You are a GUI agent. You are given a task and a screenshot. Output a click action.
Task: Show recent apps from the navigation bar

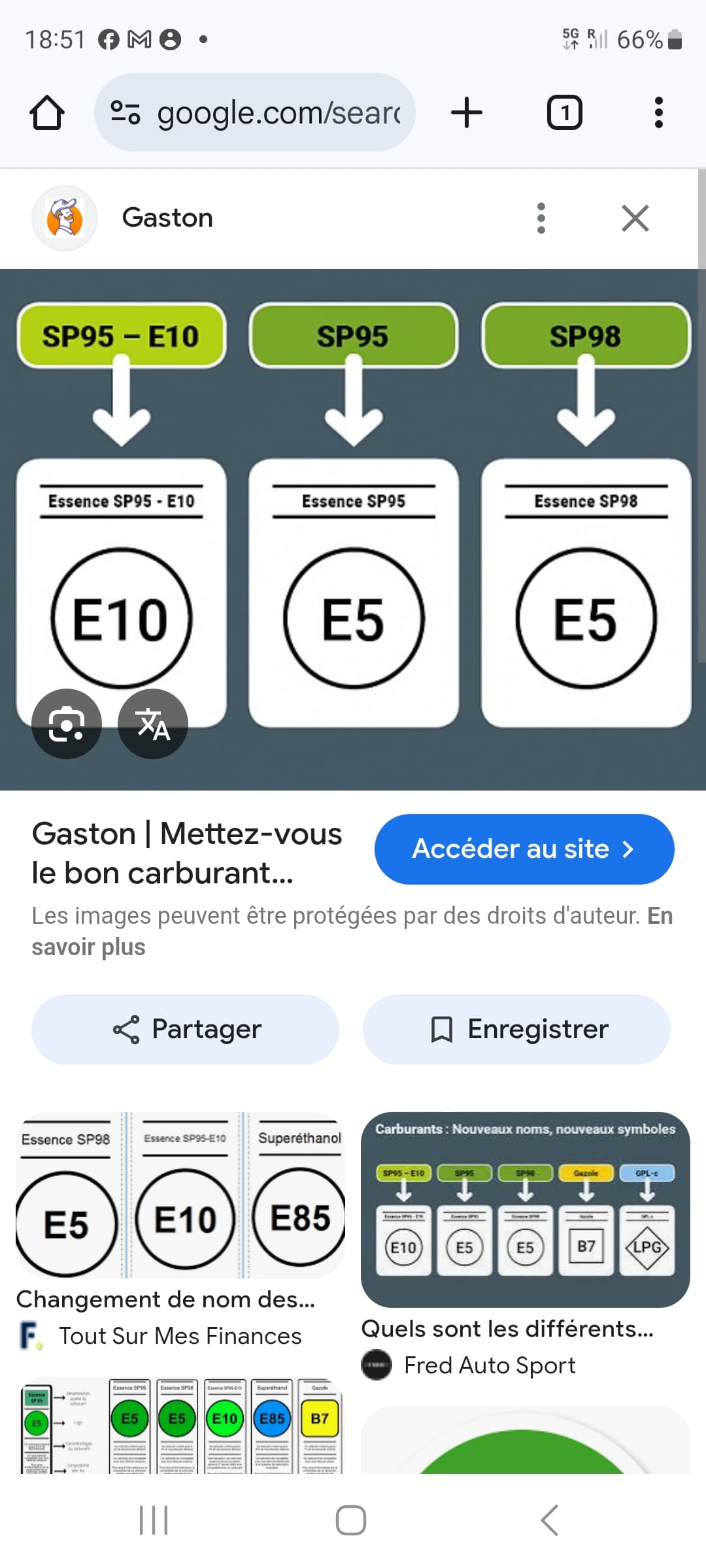pos(154,1520)
